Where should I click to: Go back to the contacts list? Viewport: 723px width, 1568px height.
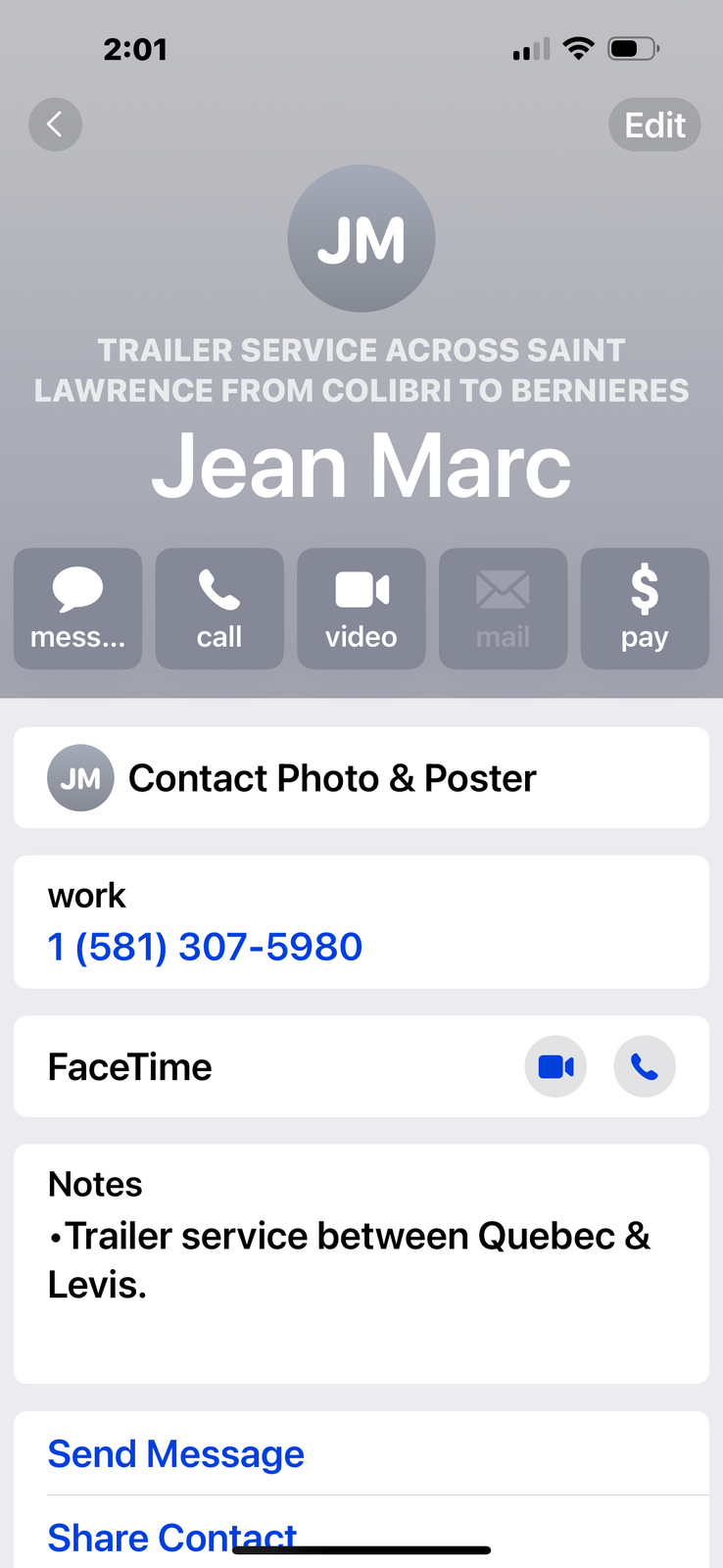pyautogui.click(x=55, y=124)
